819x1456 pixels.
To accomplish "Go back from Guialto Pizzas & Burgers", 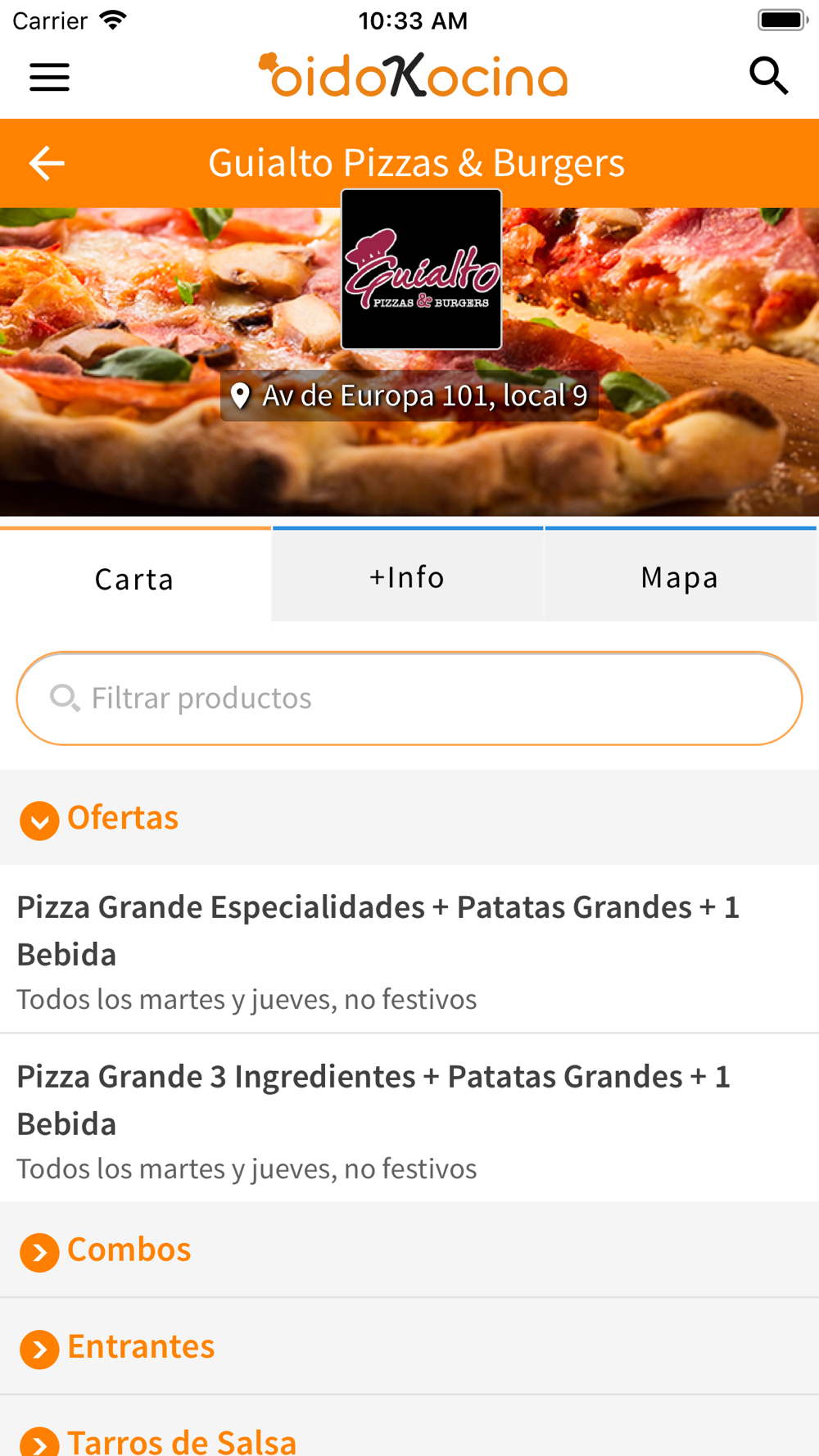I will [x=47, y=163].
